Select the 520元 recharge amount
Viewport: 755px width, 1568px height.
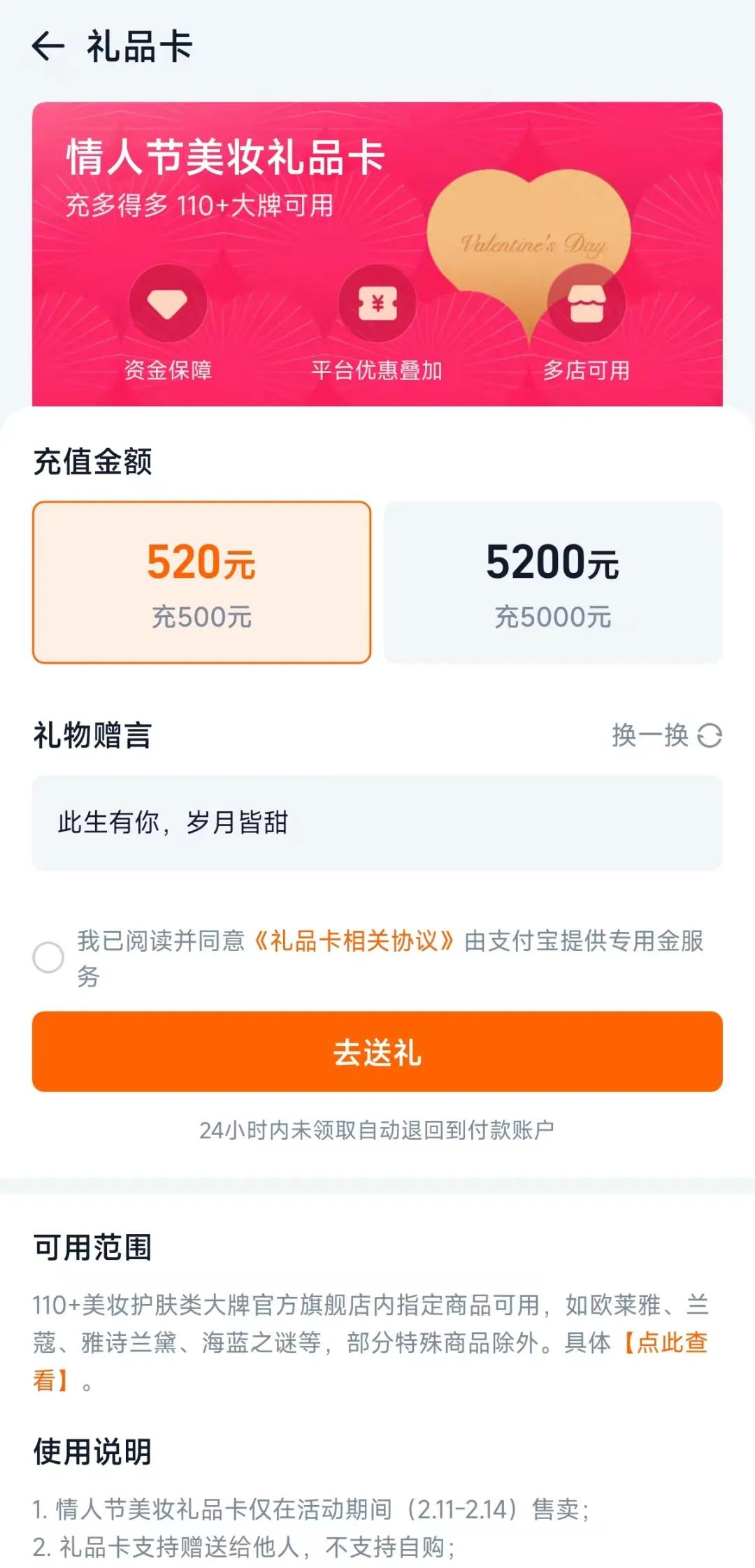[201, 582]
